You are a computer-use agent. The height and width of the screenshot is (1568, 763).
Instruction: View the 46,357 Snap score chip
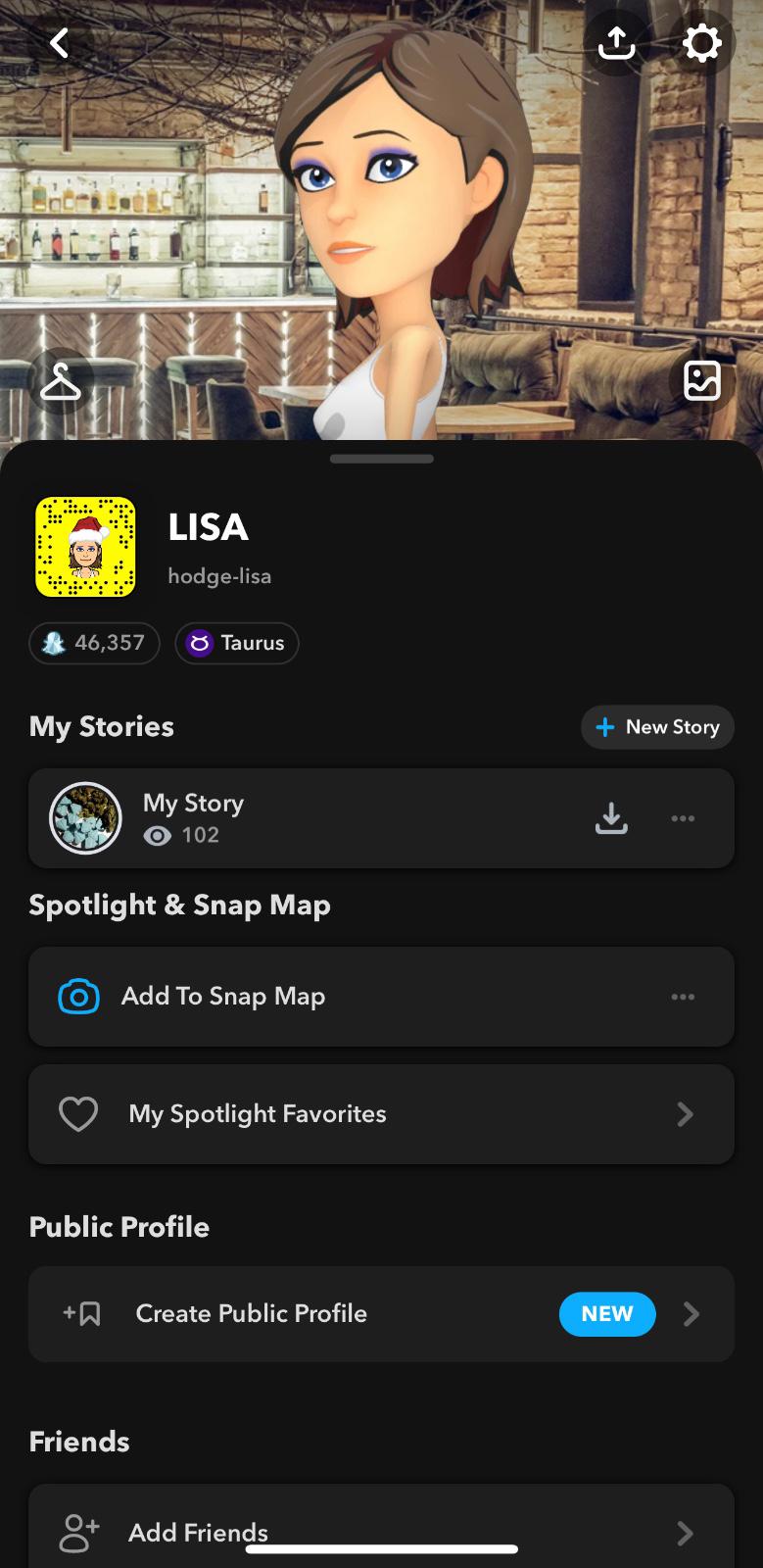tap(94, 643)
